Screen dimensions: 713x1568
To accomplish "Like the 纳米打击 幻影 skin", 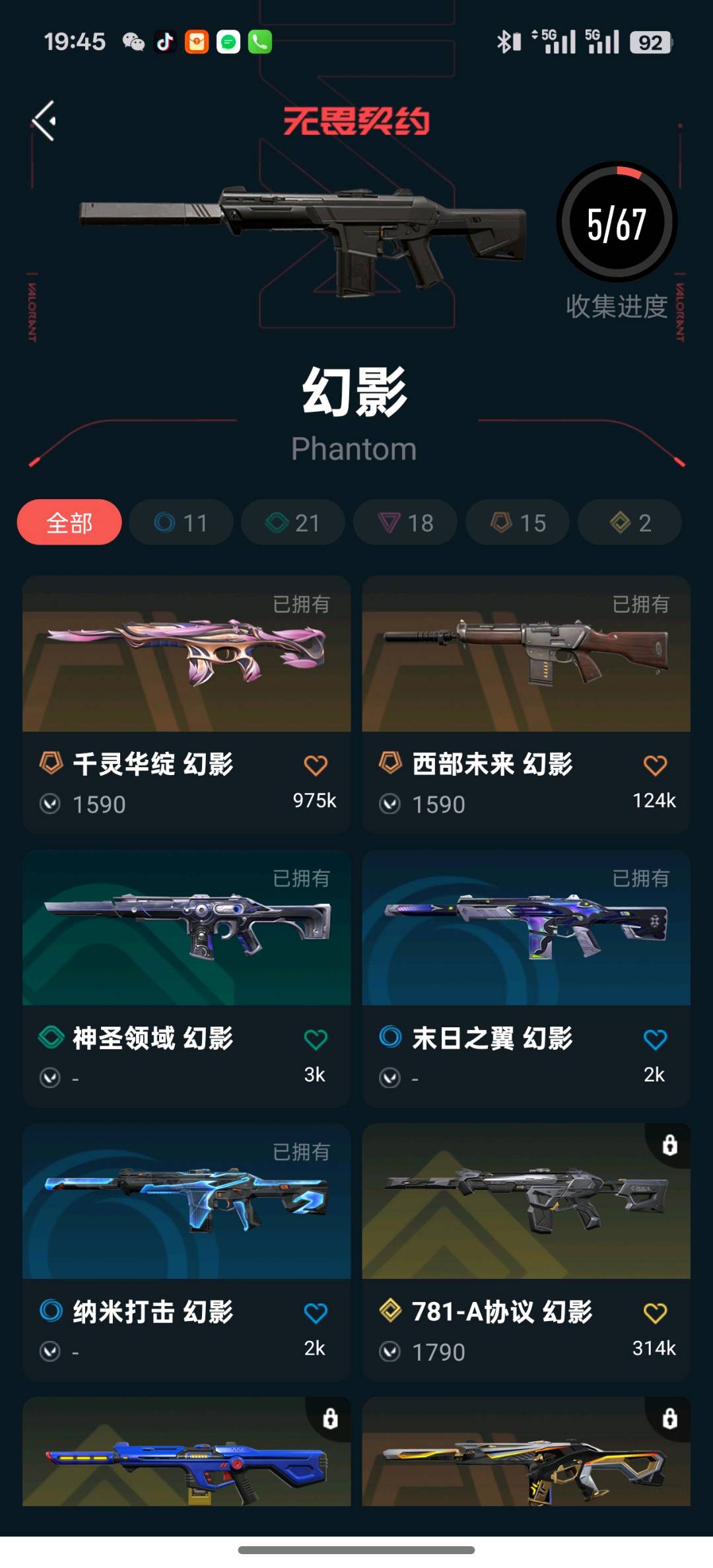I will pos(316,1312).
